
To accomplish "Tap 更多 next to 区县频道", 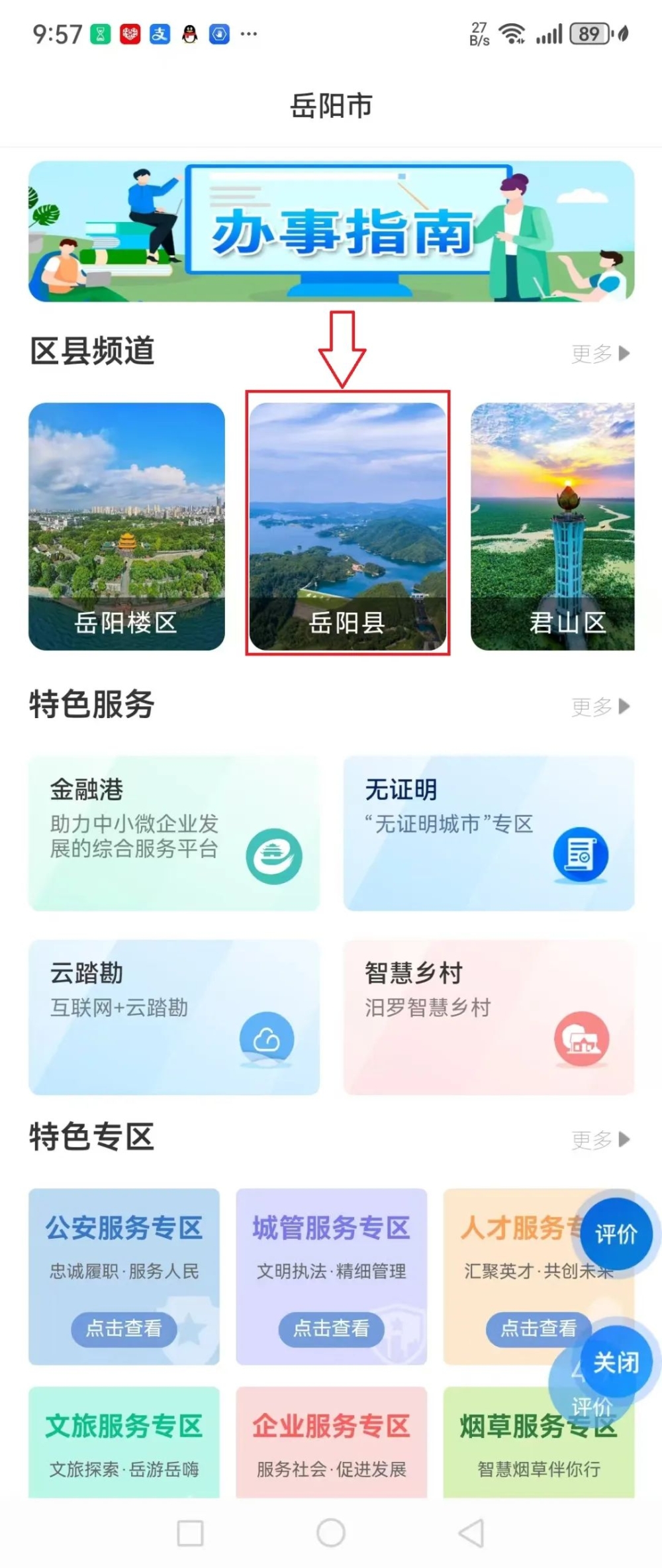I will coord(600,354).
